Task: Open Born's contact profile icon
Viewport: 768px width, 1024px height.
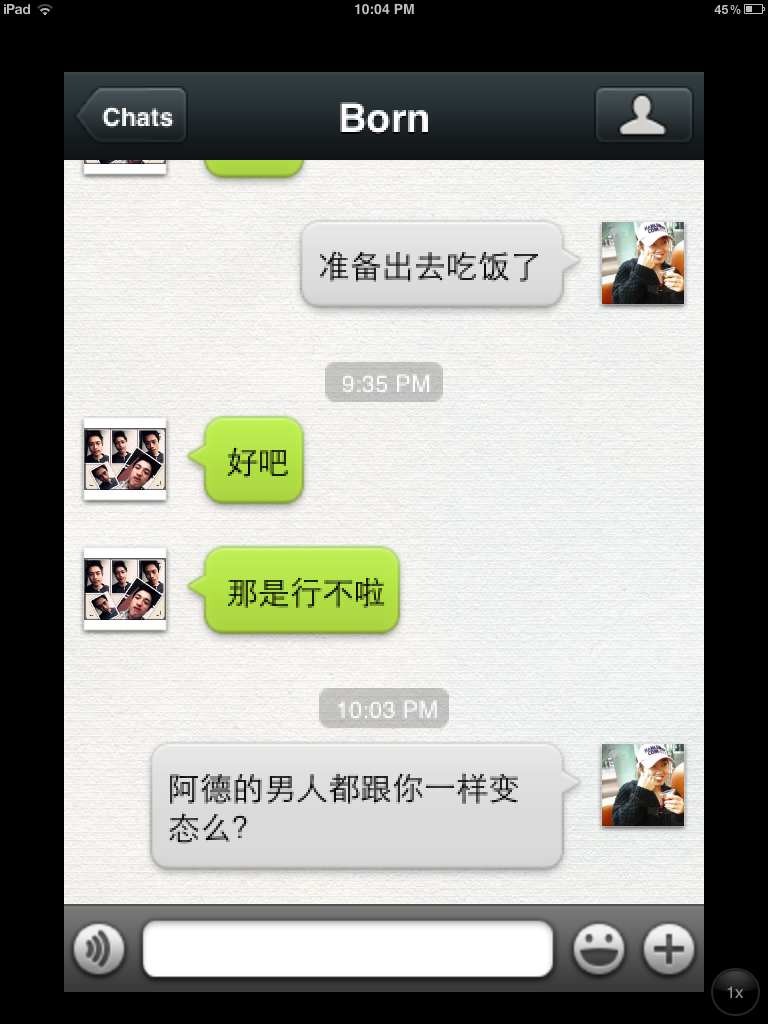Action: tap(643, 116)
